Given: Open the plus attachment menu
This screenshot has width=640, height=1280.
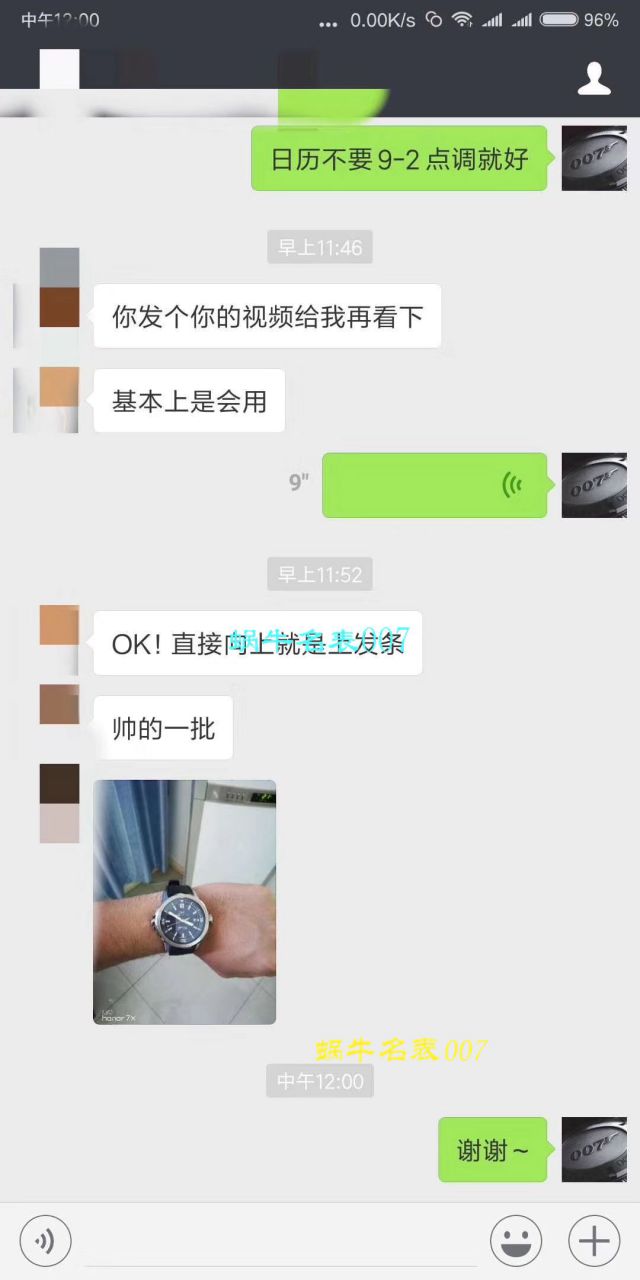Looking at the screenshot, I should tap(593, 1242).
